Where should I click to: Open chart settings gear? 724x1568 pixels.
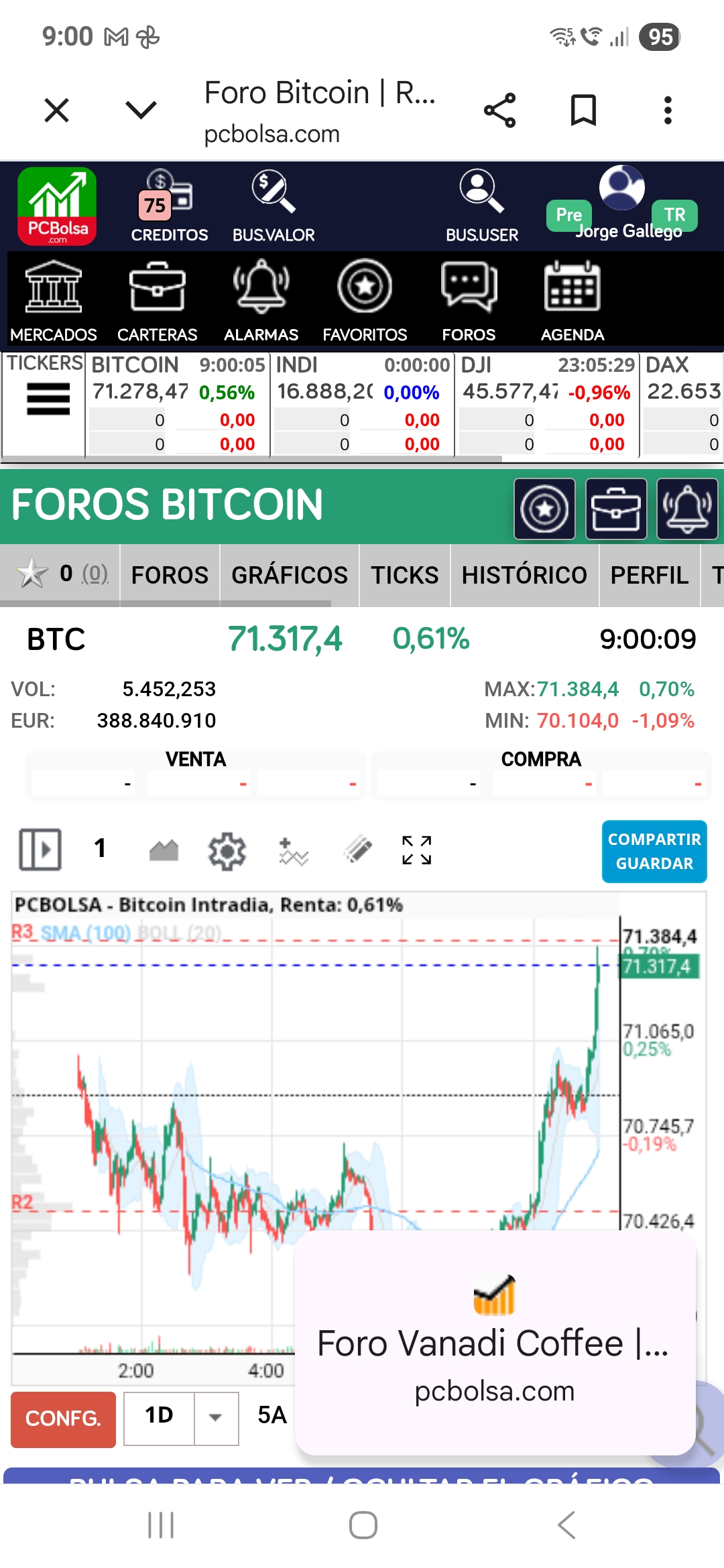point(227,851)
